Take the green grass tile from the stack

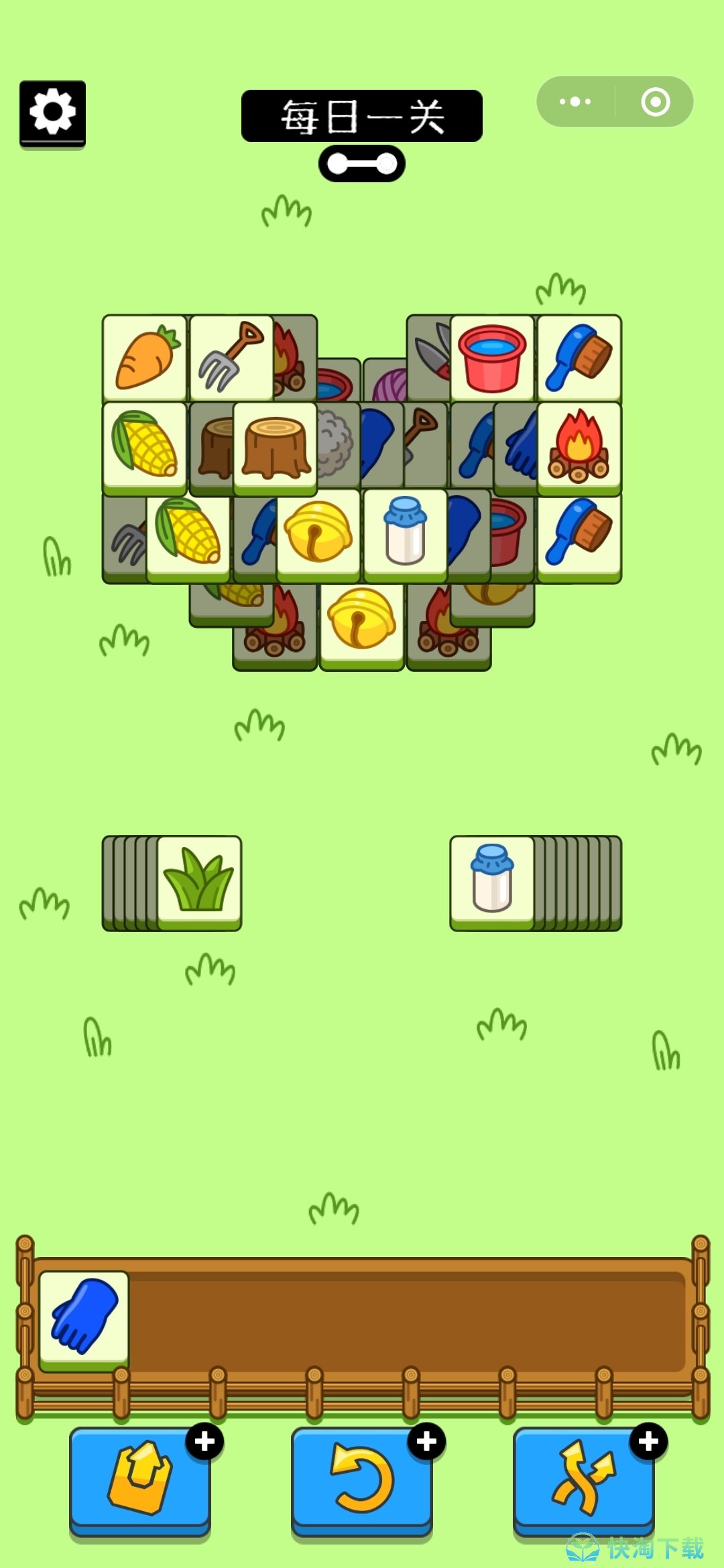point(199,880)
